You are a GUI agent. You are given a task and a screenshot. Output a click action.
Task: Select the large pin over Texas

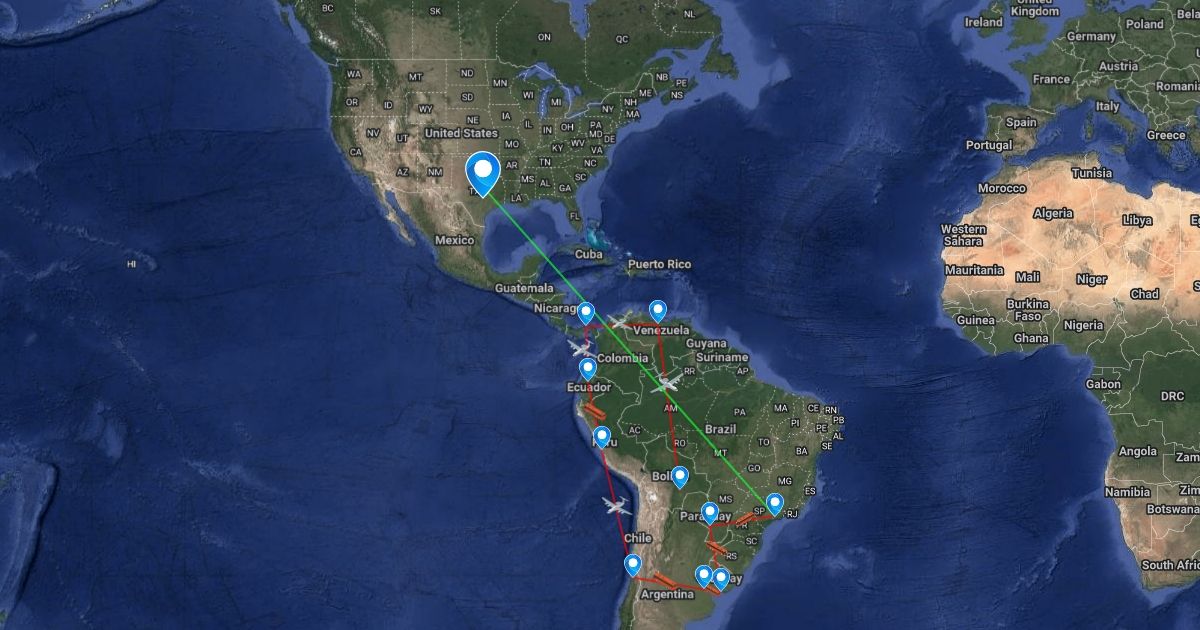[484, 171]
